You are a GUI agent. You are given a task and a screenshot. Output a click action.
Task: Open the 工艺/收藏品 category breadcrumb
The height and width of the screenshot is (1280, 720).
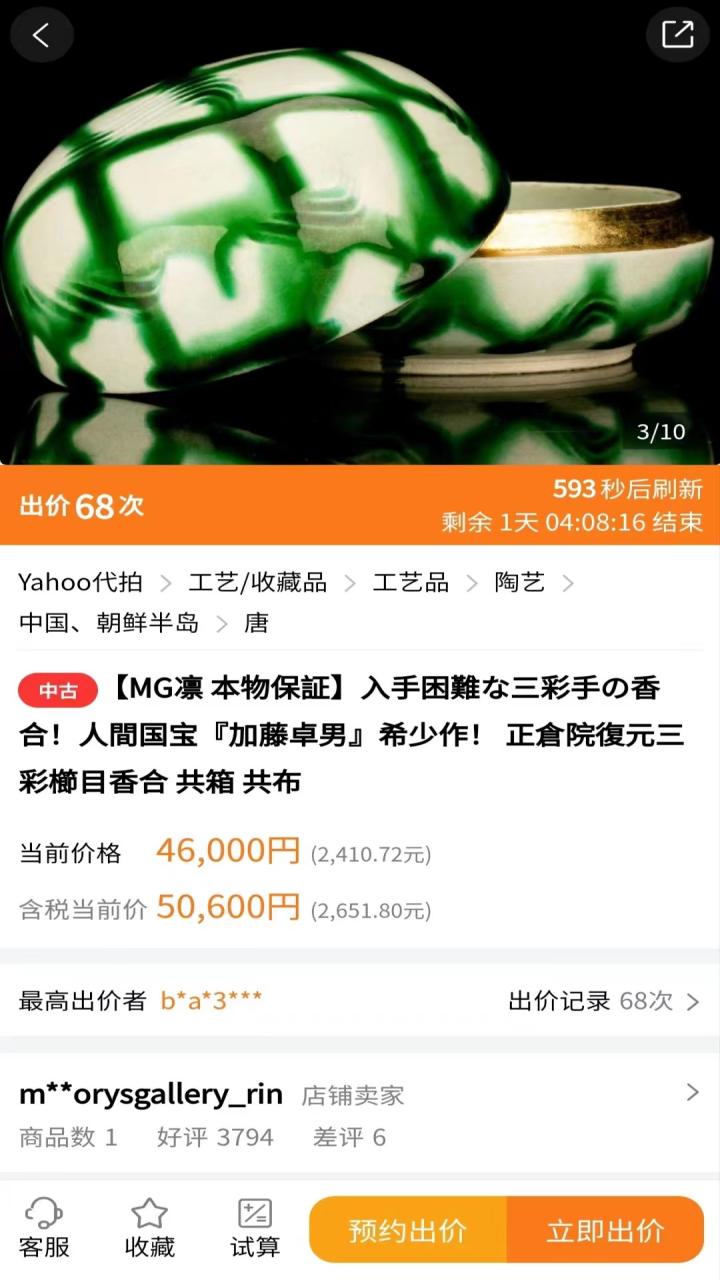click(258, 583)
